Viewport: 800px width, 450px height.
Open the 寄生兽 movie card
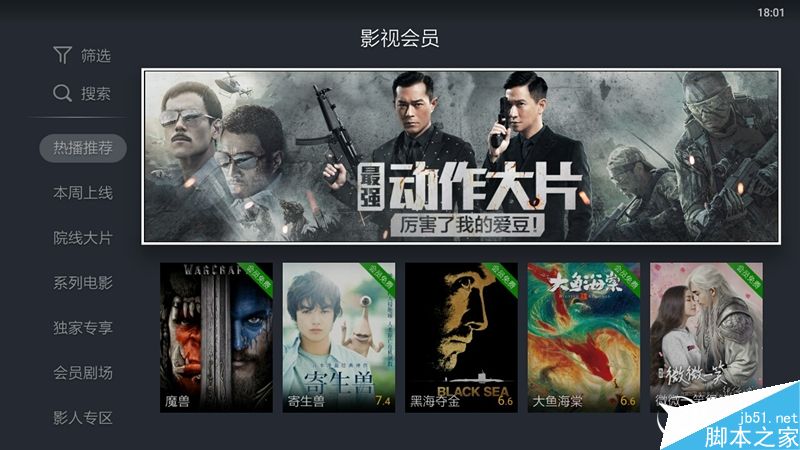[338, 337]
